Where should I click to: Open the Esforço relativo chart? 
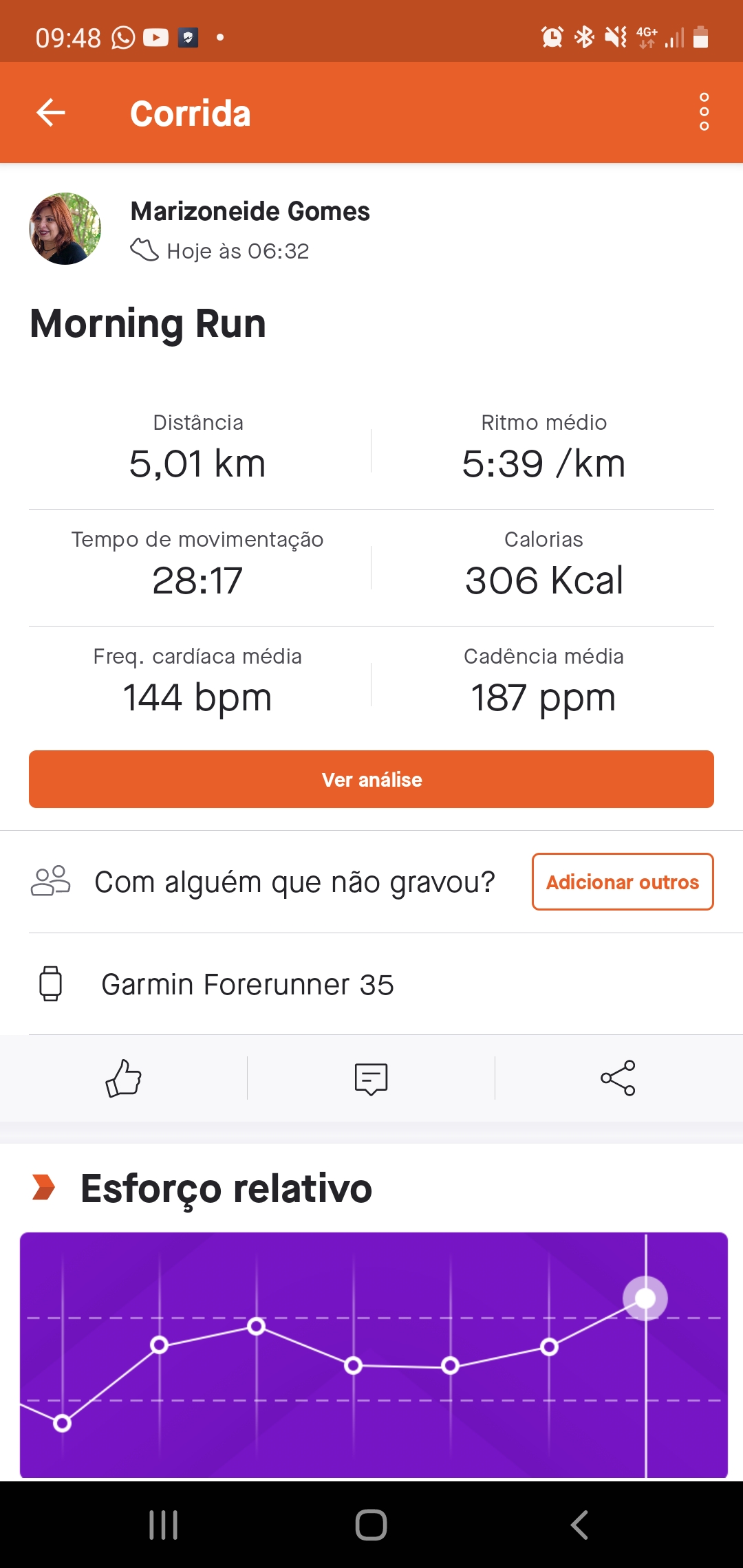tap(374, 1355)
